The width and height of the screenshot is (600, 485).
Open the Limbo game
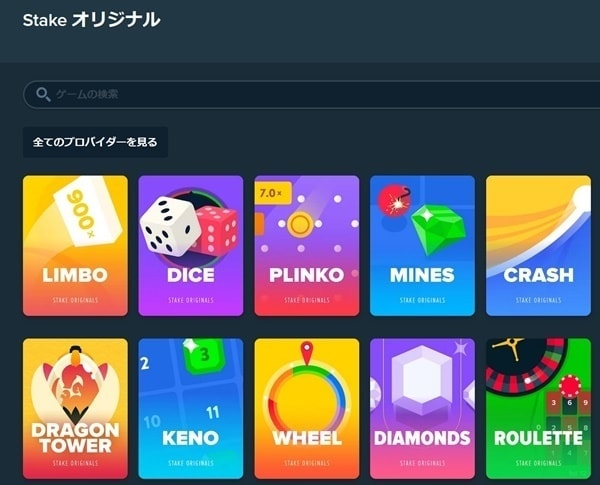tap(75, 245)
